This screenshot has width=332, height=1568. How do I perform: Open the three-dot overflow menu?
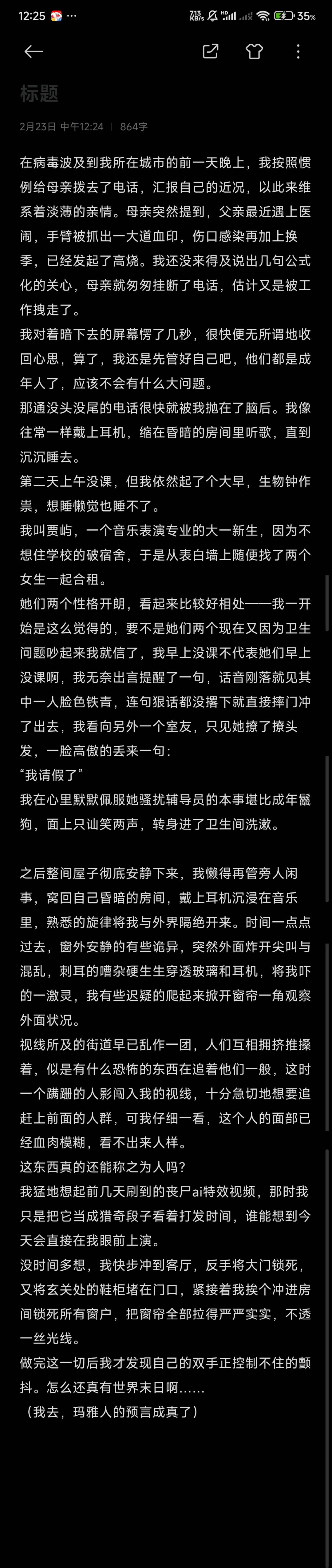(298, 52)
